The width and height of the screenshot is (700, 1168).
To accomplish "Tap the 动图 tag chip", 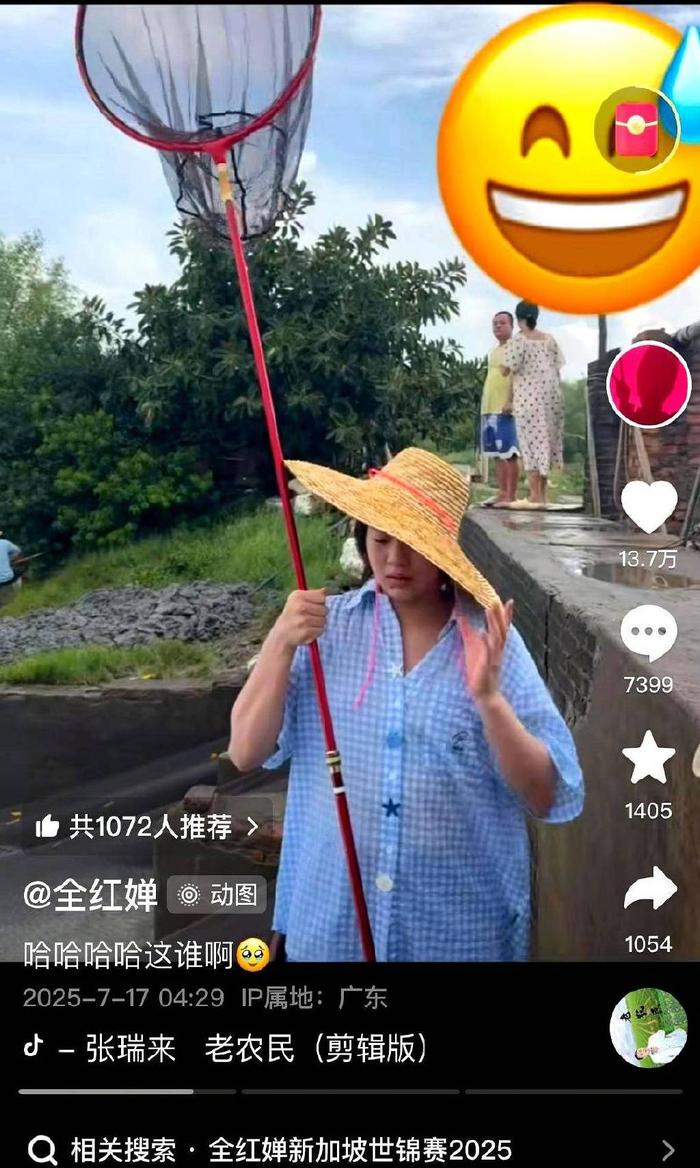I will 217,895.
